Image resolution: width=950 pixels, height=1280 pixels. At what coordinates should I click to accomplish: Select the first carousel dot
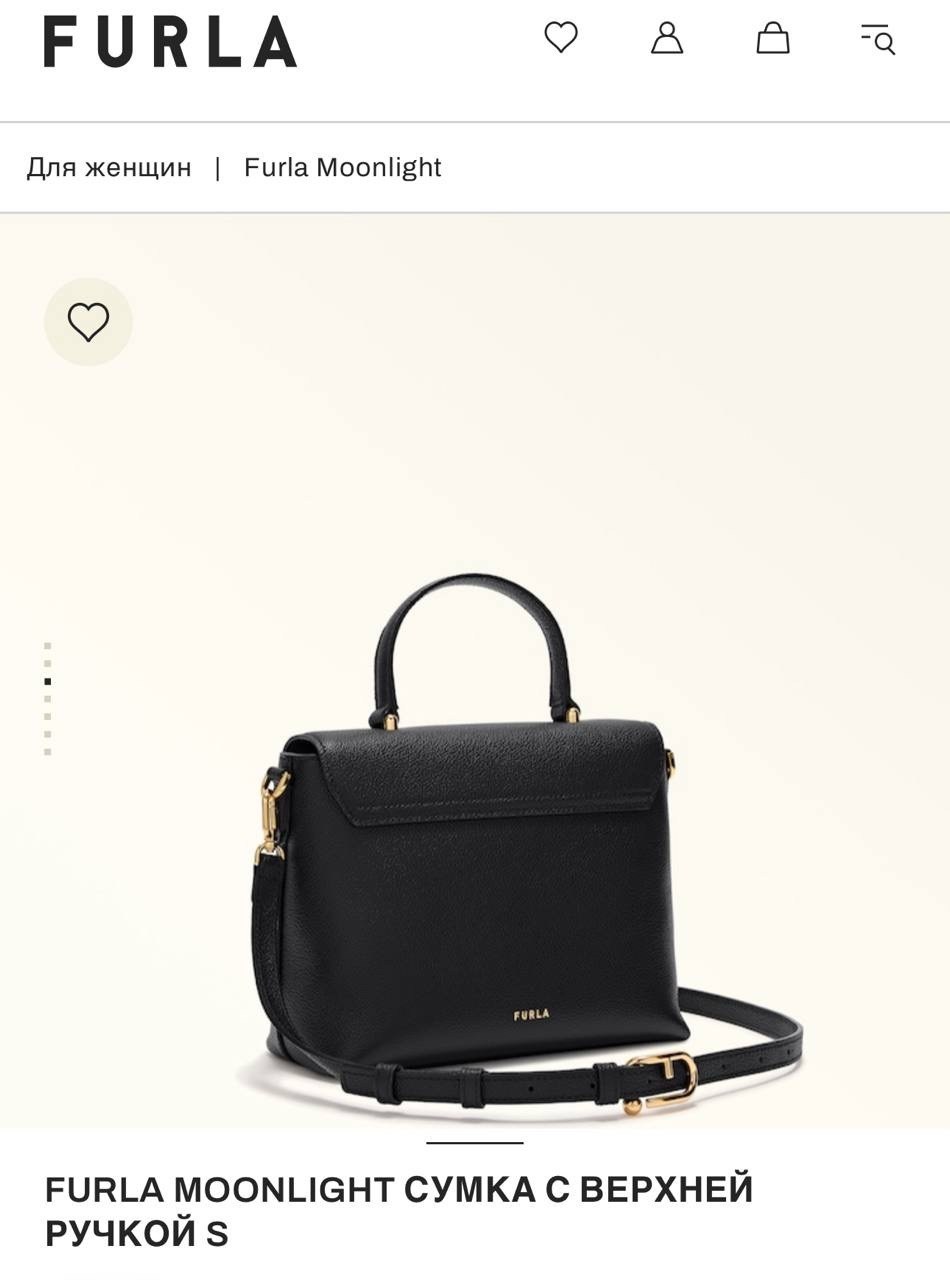(46, 645)
